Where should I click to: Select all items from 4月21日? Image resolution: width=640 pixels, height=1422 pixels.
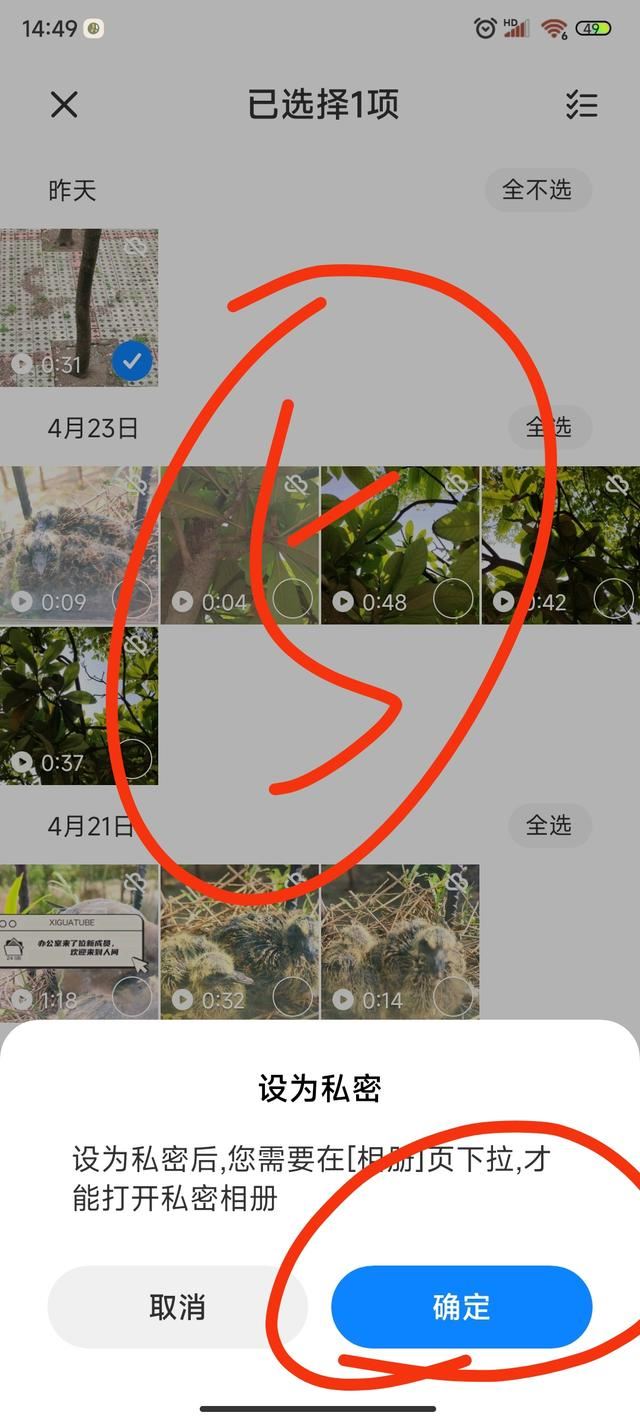point(549,825)
